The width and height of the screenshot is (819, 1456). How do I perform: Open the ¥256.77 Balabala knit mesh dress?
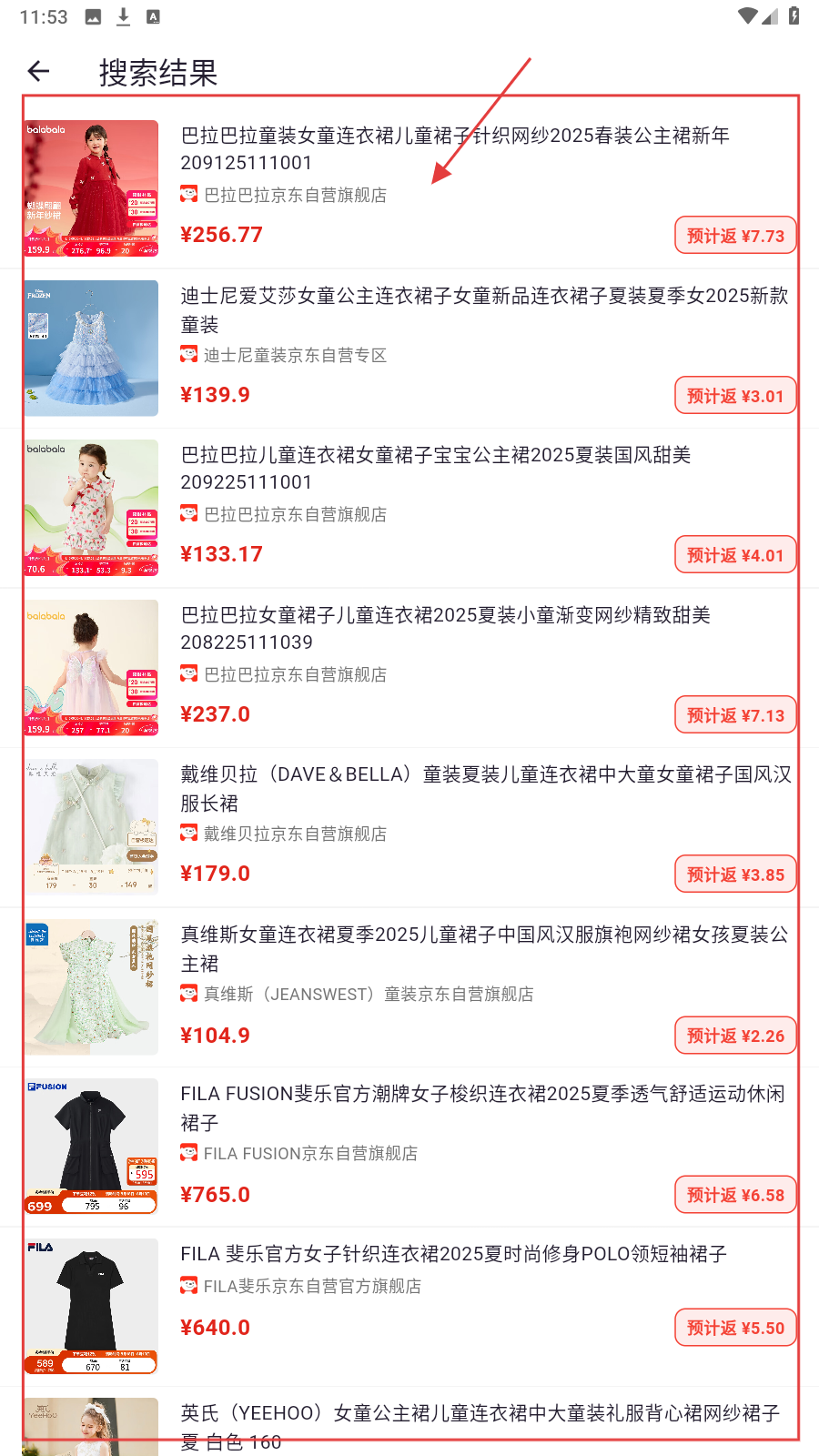point(455,148)
